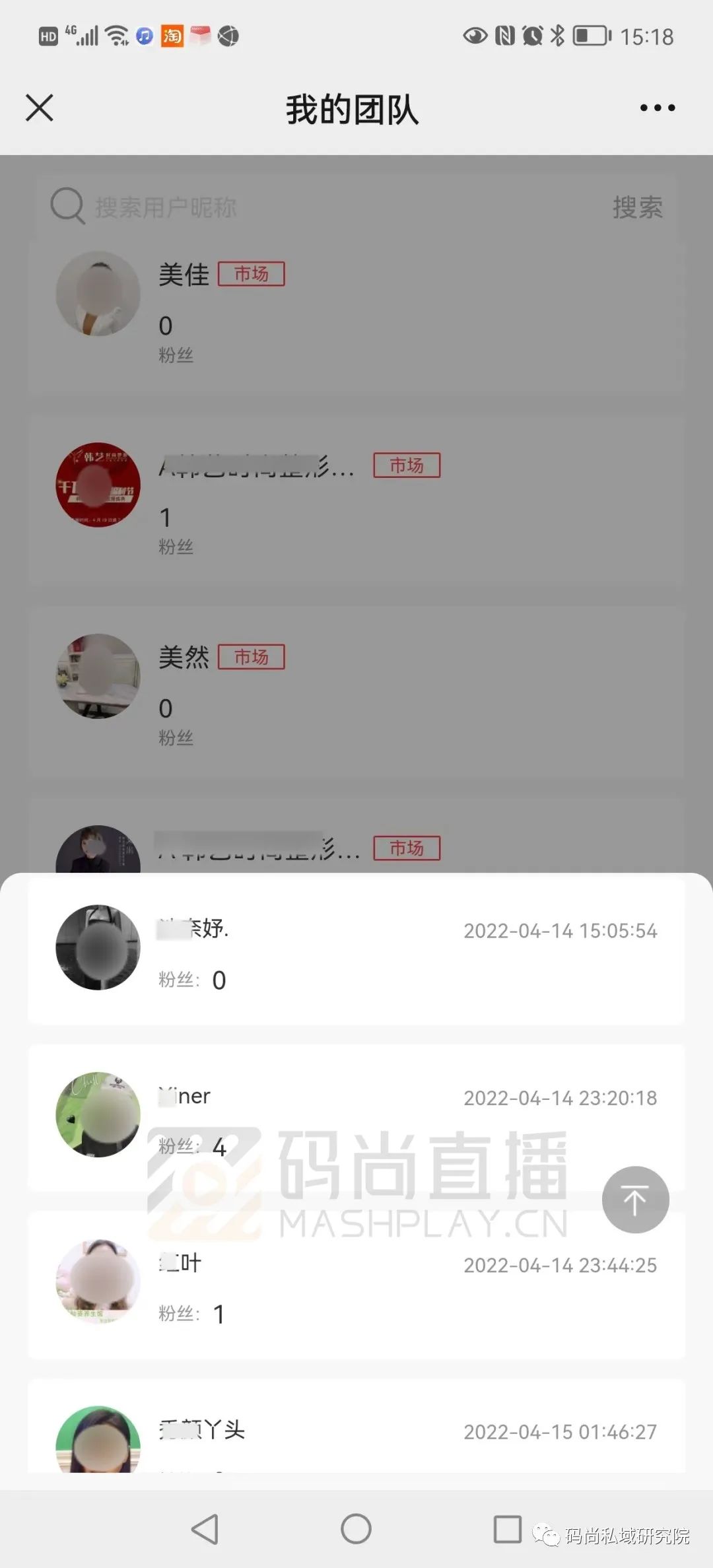Tap the 搜索 button
The width and height of the screenshot is (713, 1568).
638,208
